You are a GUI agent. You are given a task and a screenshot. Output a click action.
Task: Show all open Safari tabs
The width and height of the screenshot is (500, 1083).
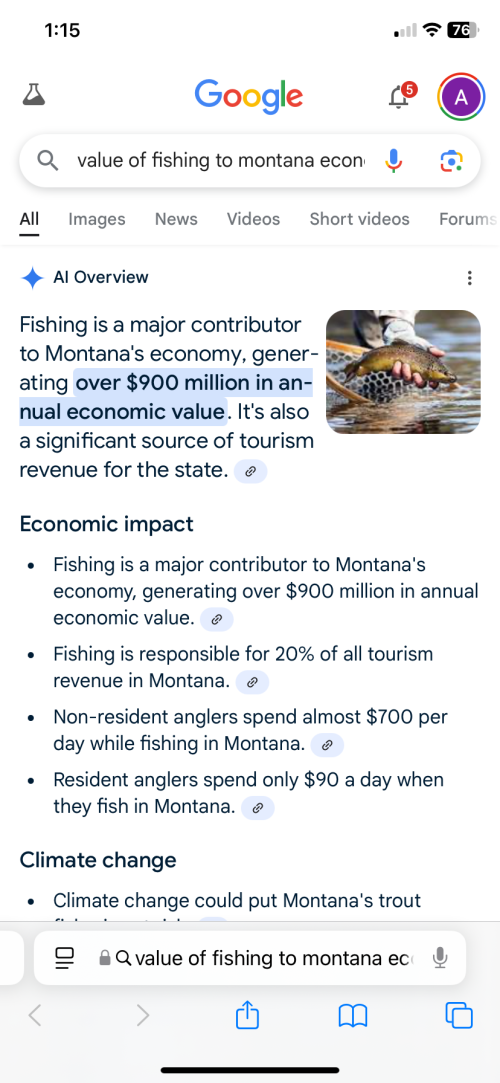459,1016
